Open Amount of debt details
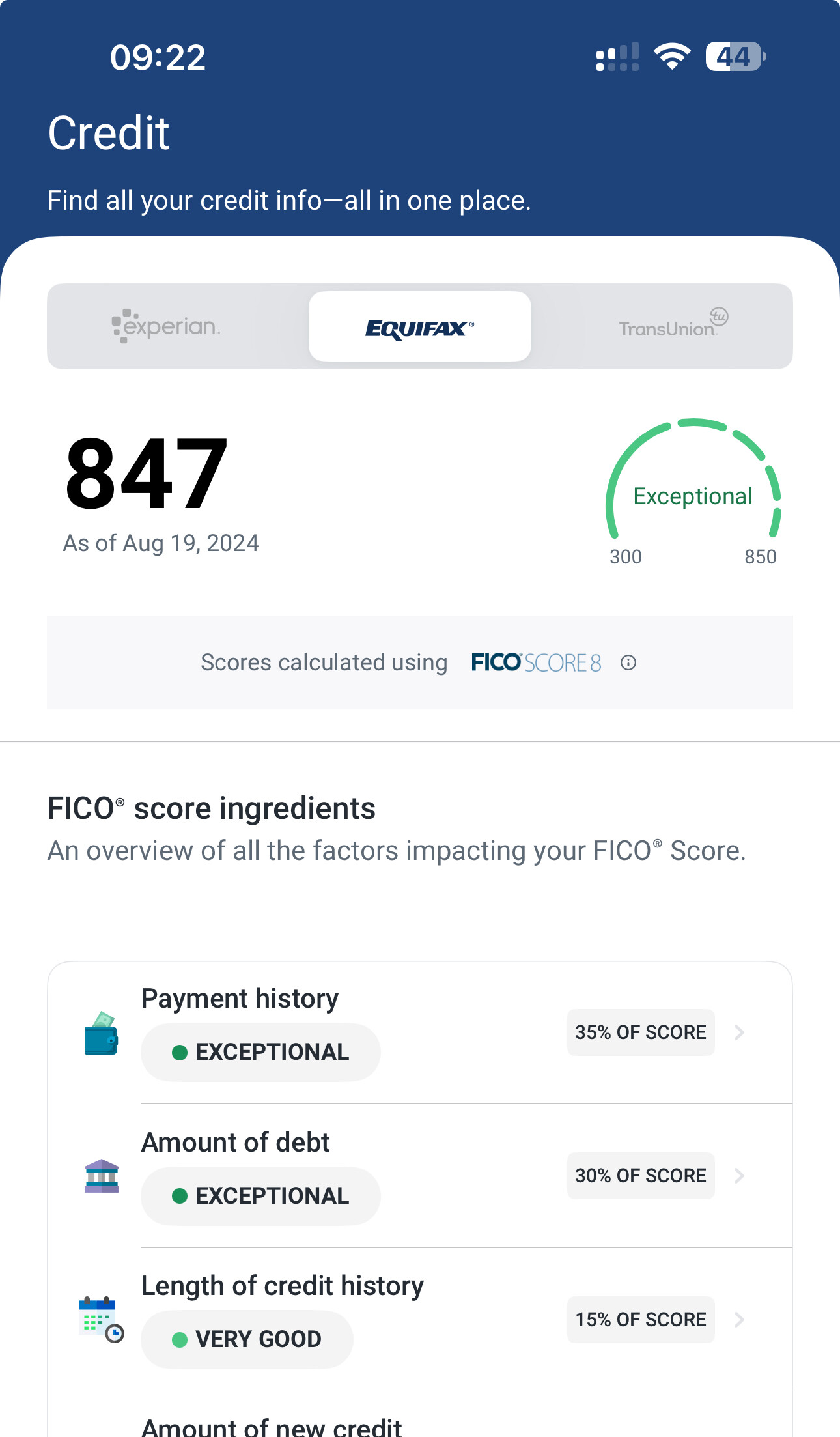The image size is (840, 1437). pyautogui.click(x=420, y=1176)
